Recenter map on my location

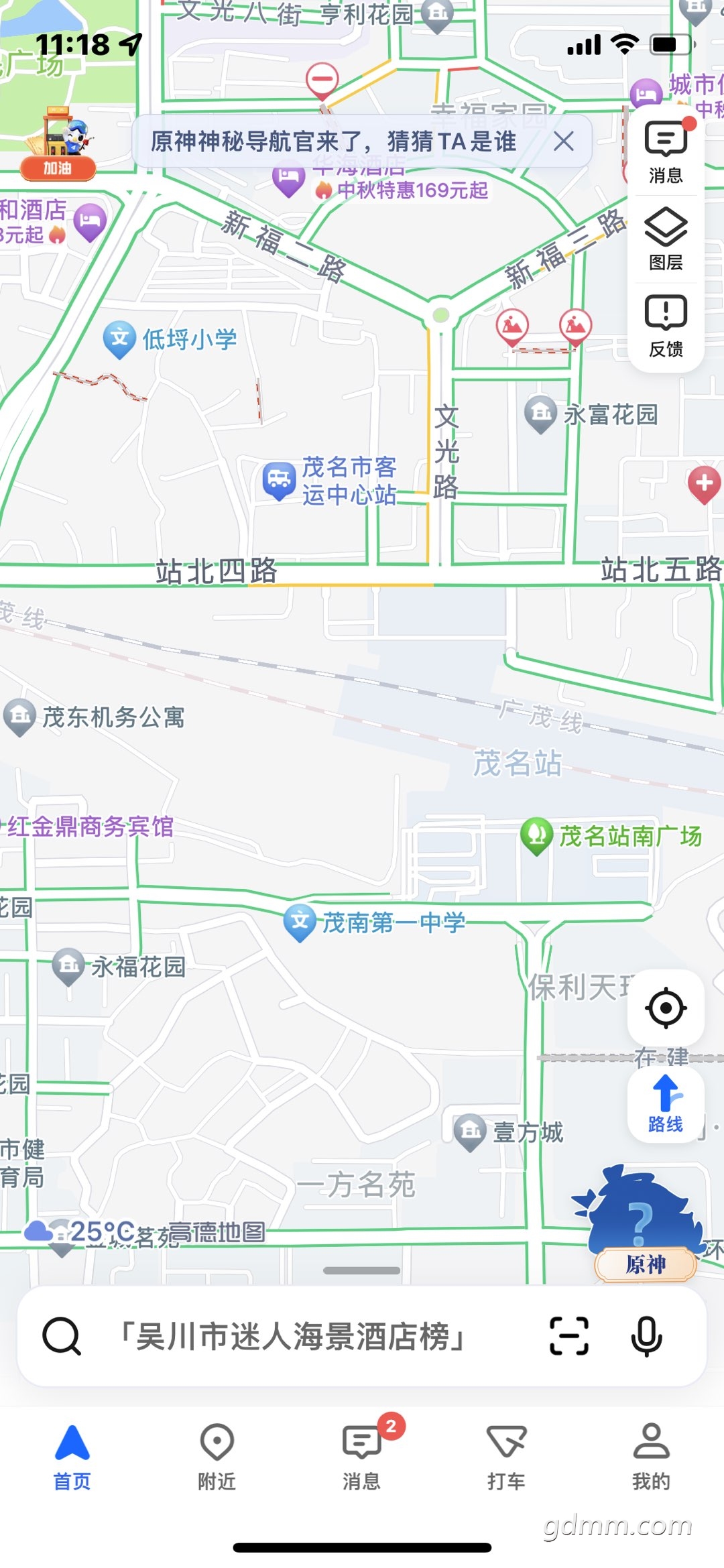click(666, 1007)
